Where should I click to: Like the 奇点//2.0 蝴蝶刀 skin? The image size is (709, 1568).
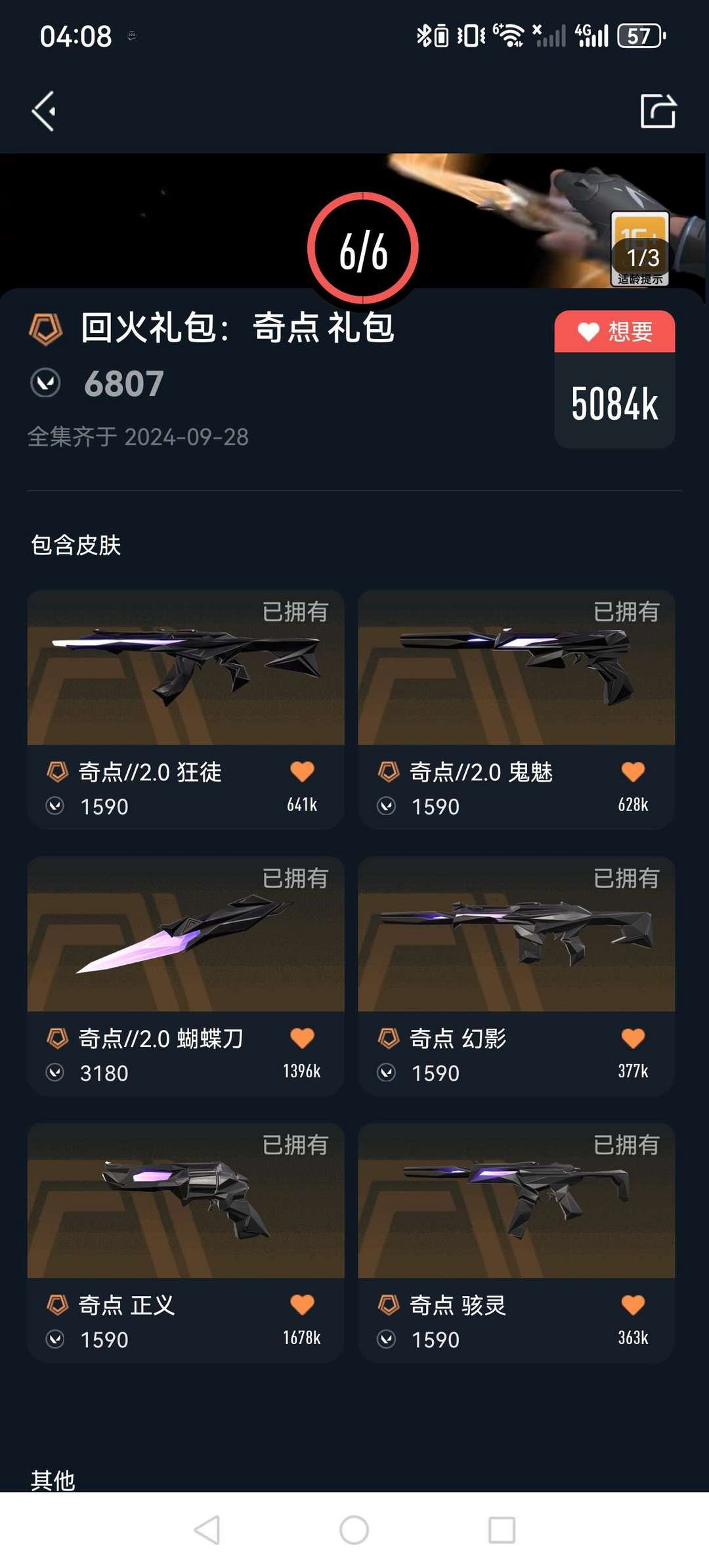pos(302,1038)
